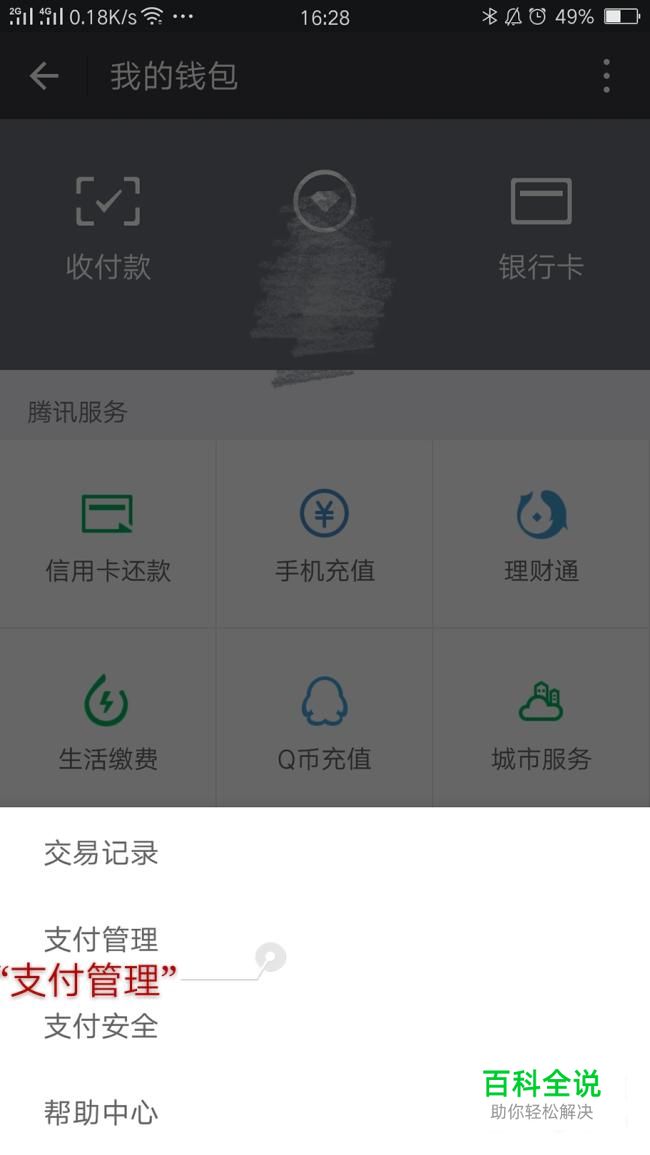Go to 帮助中心
650x1155 pixels.
(325, 1112)
